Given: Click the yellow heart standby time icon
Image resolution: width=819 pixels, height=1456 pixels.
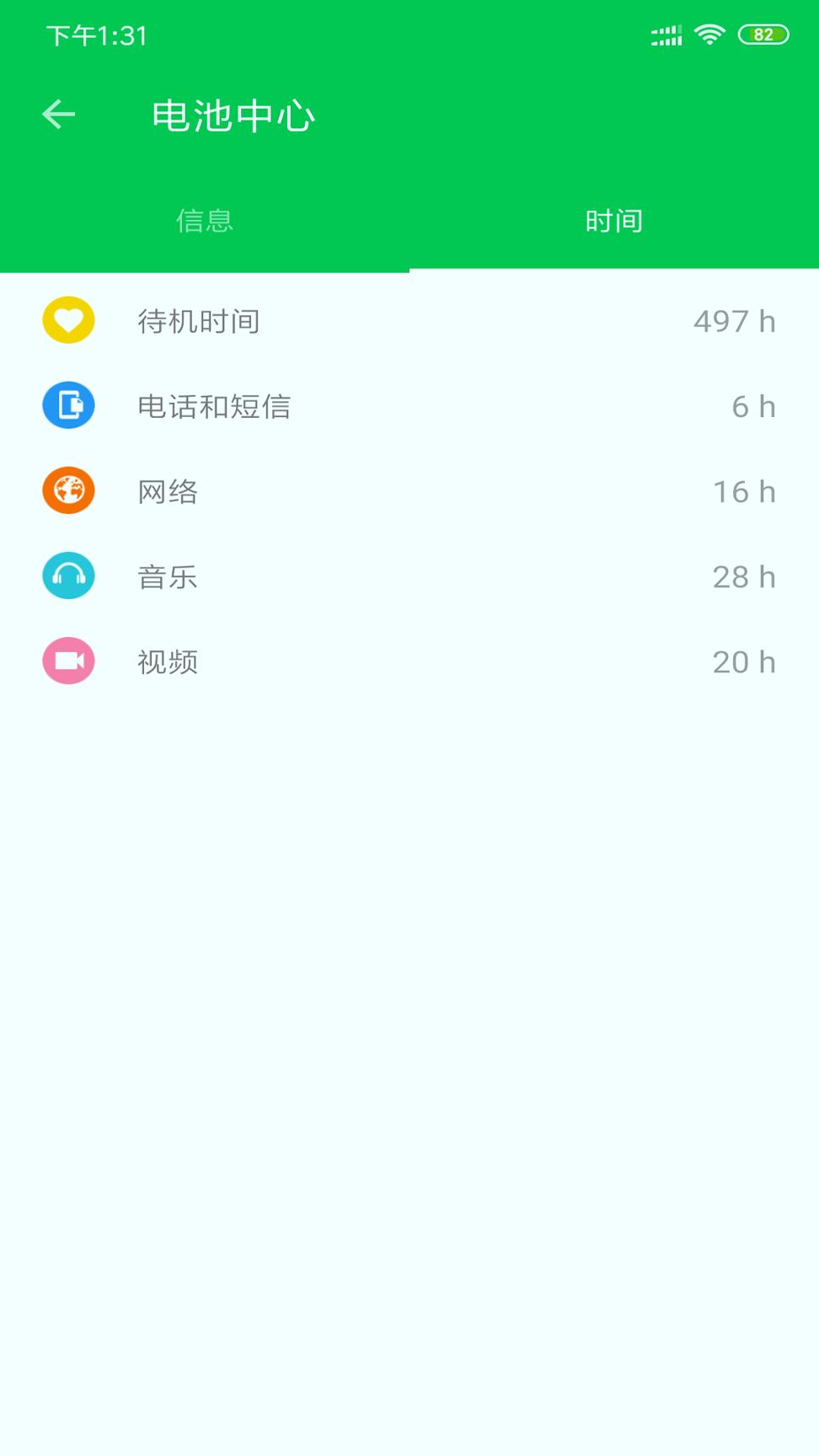Looking at the screenshot, I should [68, 321].
